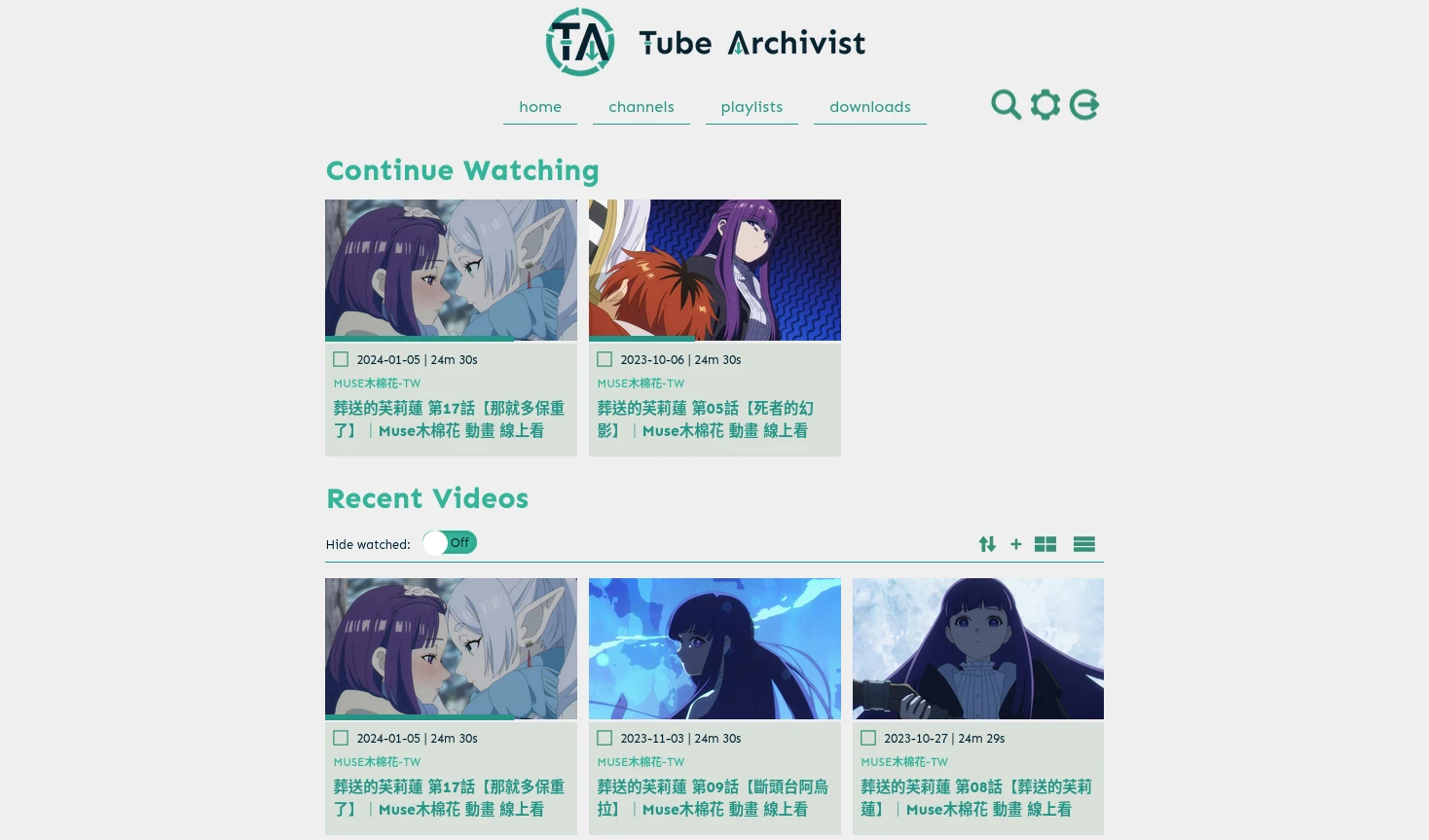Screen dimensions: 1429x840
Task: Play episode 08 thumbnail in Recent Videos
Action: pos(977,648)
